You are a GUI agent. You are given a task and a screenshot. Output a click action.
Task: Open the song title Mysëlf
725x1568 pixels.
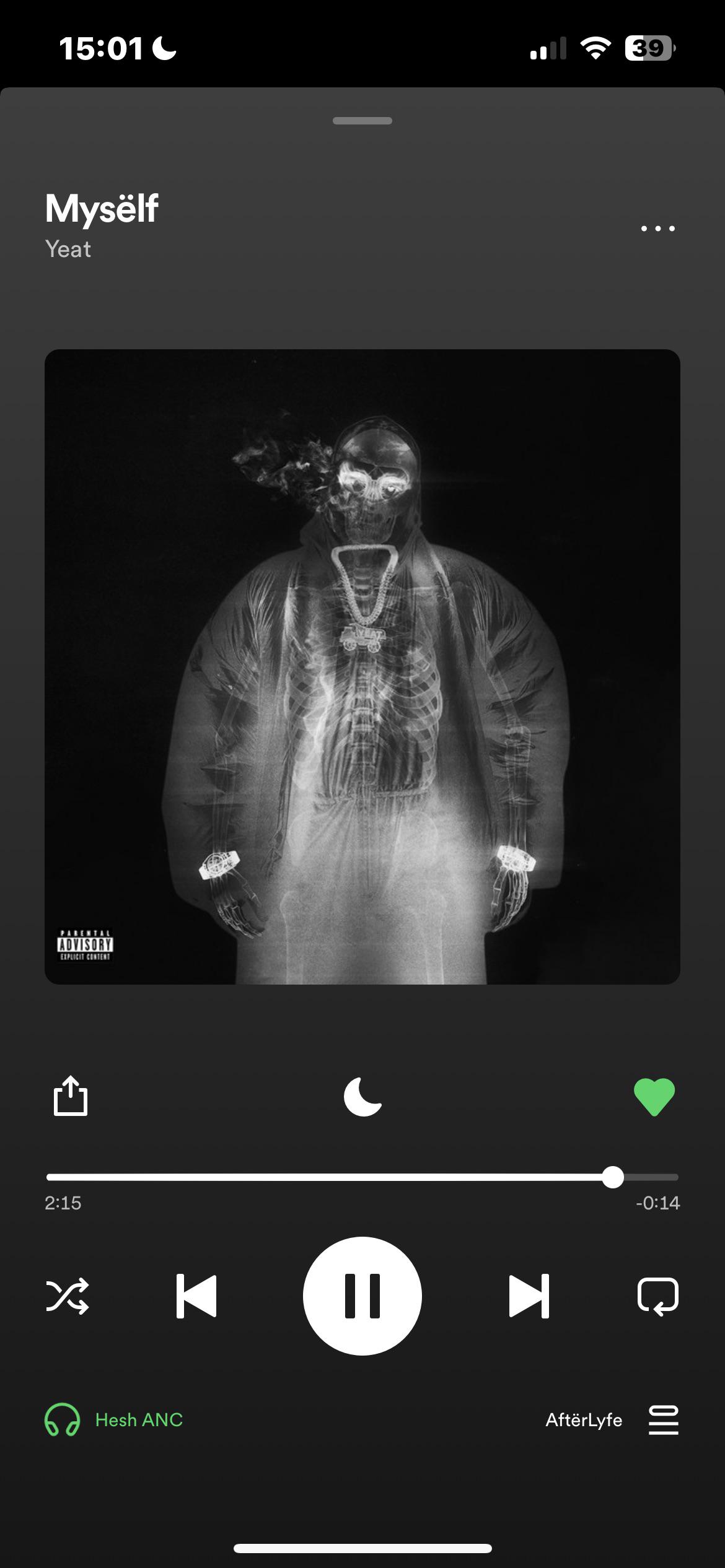[x=101, y=209]
